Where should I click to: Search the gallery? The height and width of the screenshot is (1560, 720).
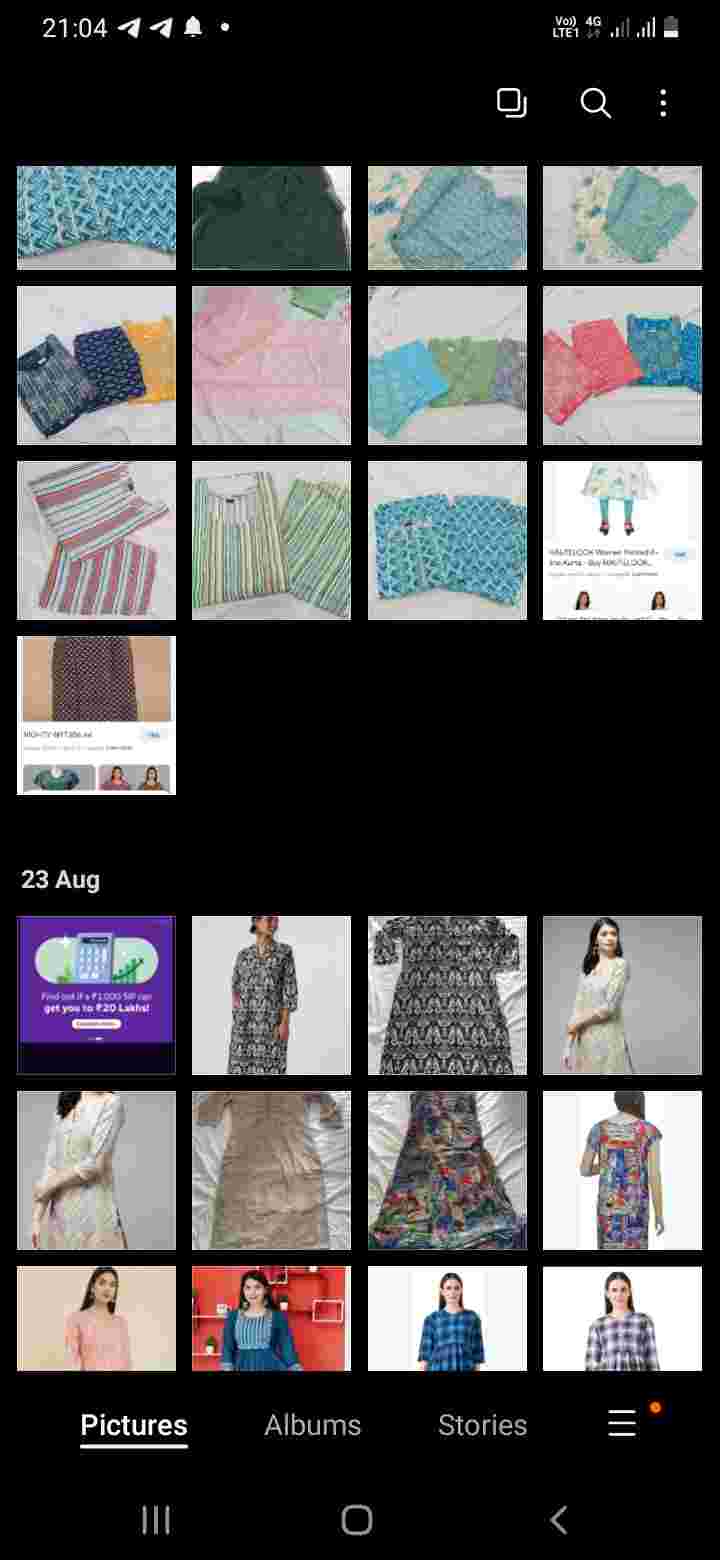point(595,103)
